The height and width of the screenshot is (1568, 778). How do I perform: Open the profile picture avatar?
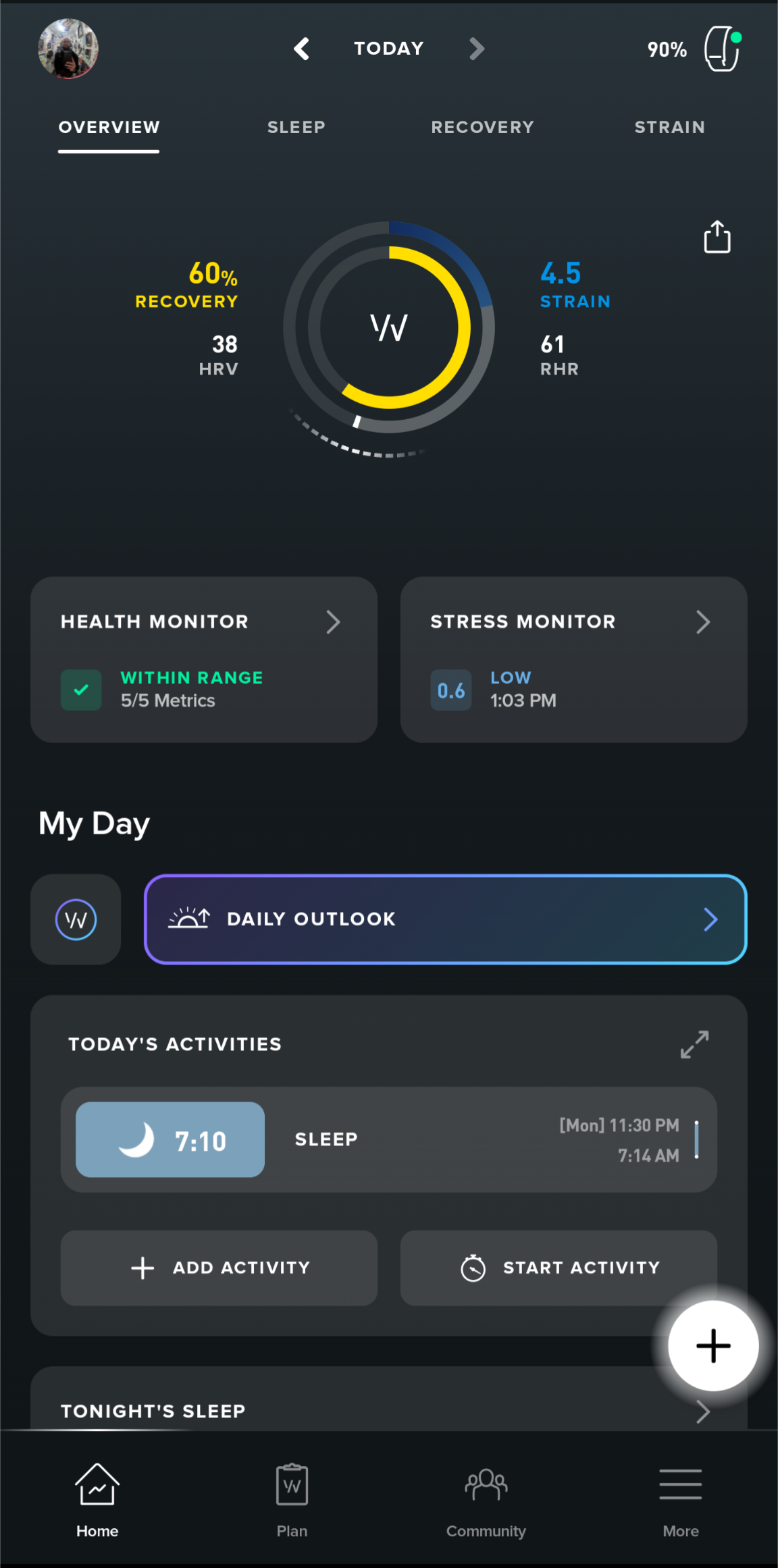tap(68, 49)
